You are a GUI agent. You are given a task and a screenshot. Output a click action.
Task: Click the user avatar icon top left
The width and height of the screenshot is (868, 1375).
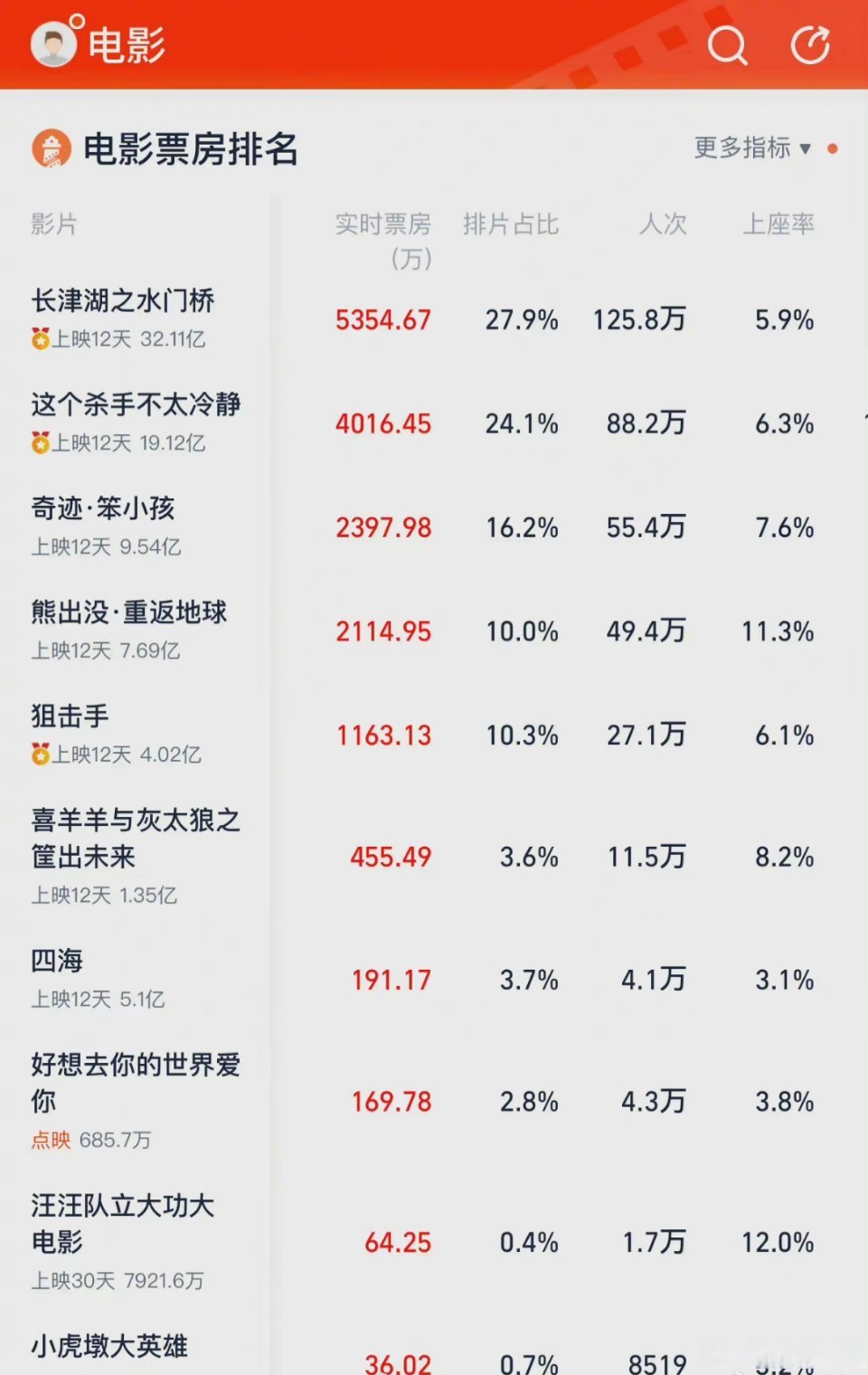click(x=52, y=43)
